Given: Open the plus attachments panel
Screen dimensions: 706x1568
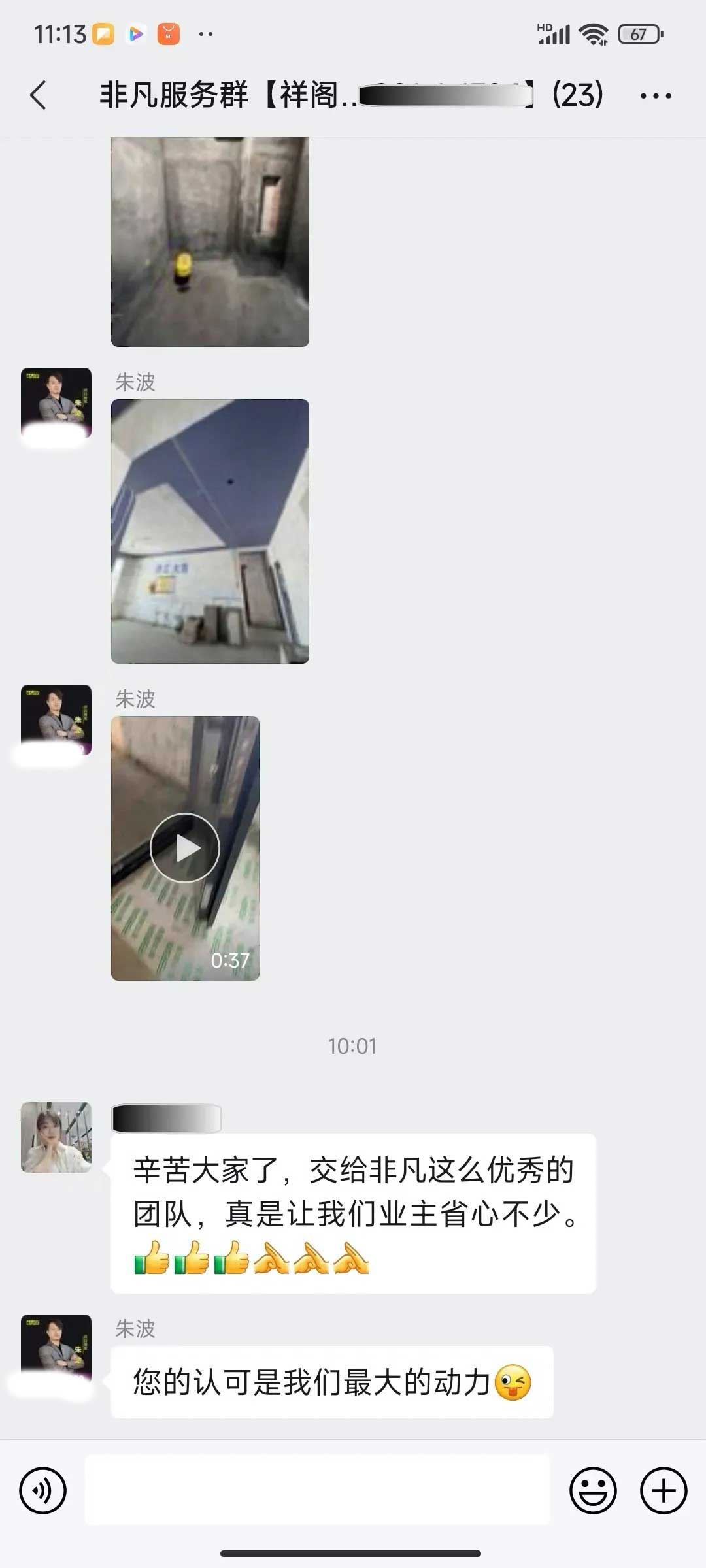Looking at the screenshot, I should coord(663,1490).
